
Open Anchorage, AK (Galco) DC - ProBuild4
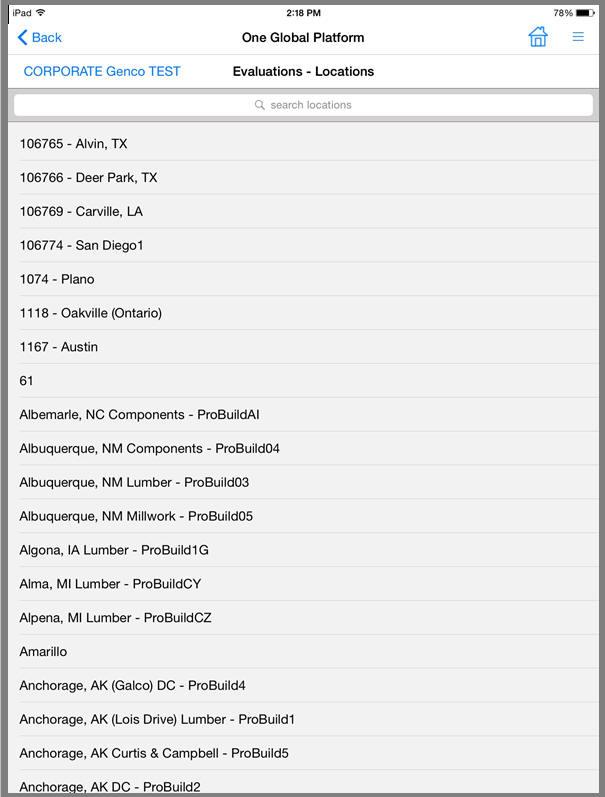click(303, 686)
